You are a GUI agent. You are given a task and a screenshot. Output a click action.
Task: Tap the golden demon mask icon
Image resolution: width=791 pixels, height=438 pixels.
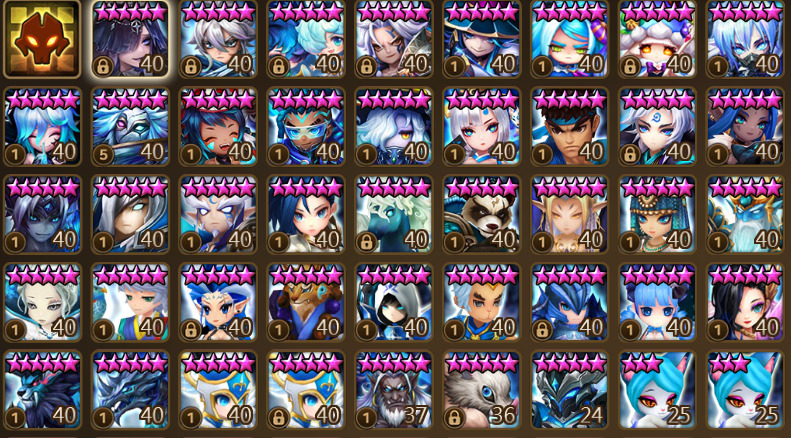(42, 39)
